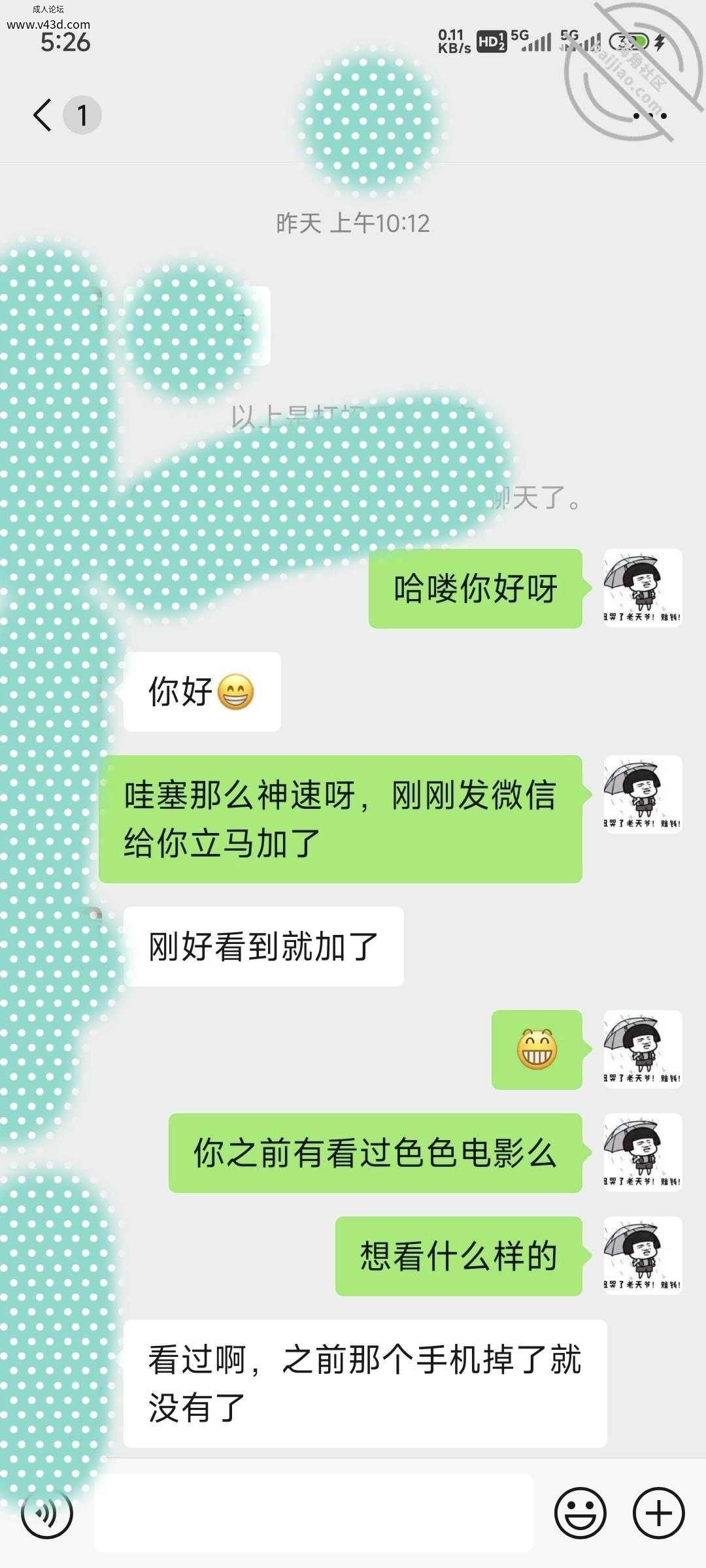Viewport: 706px width, 1568px height.
Task: Tap the message text field
Action: [x=314, y=1513]
